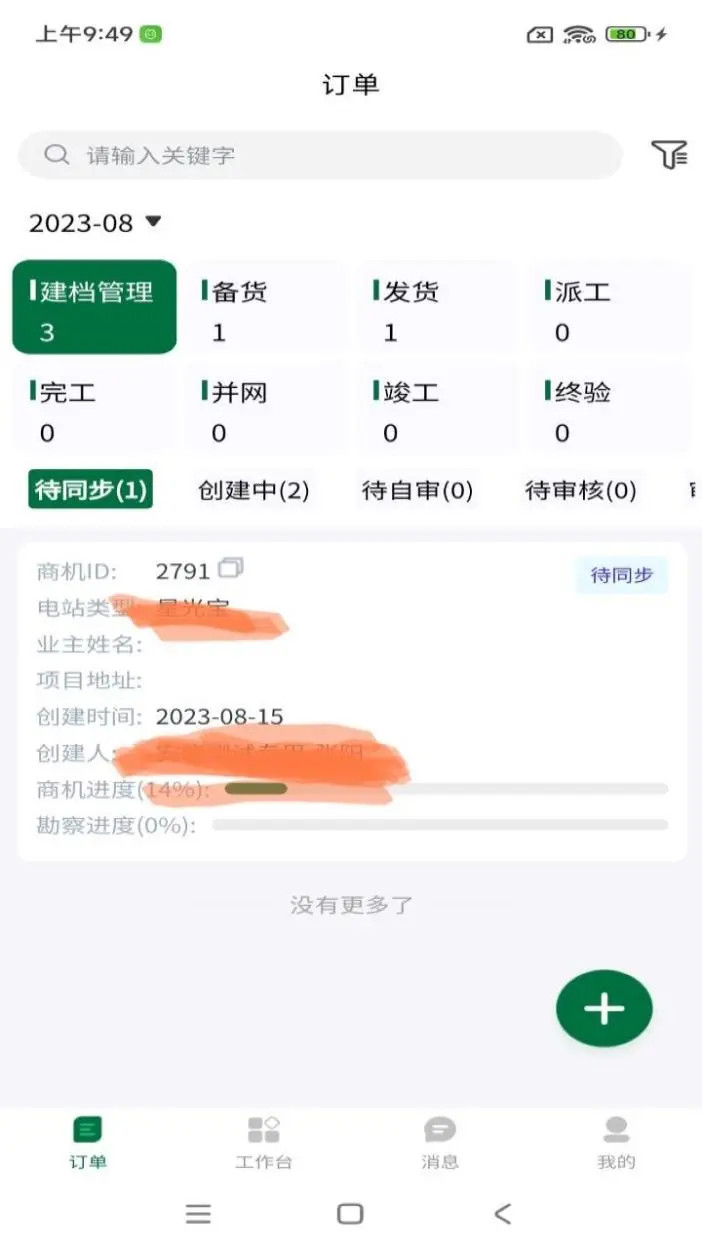Expand the 2023-08 month dropdown
This screenshot has width=702, height=1248.
(95, 223)
